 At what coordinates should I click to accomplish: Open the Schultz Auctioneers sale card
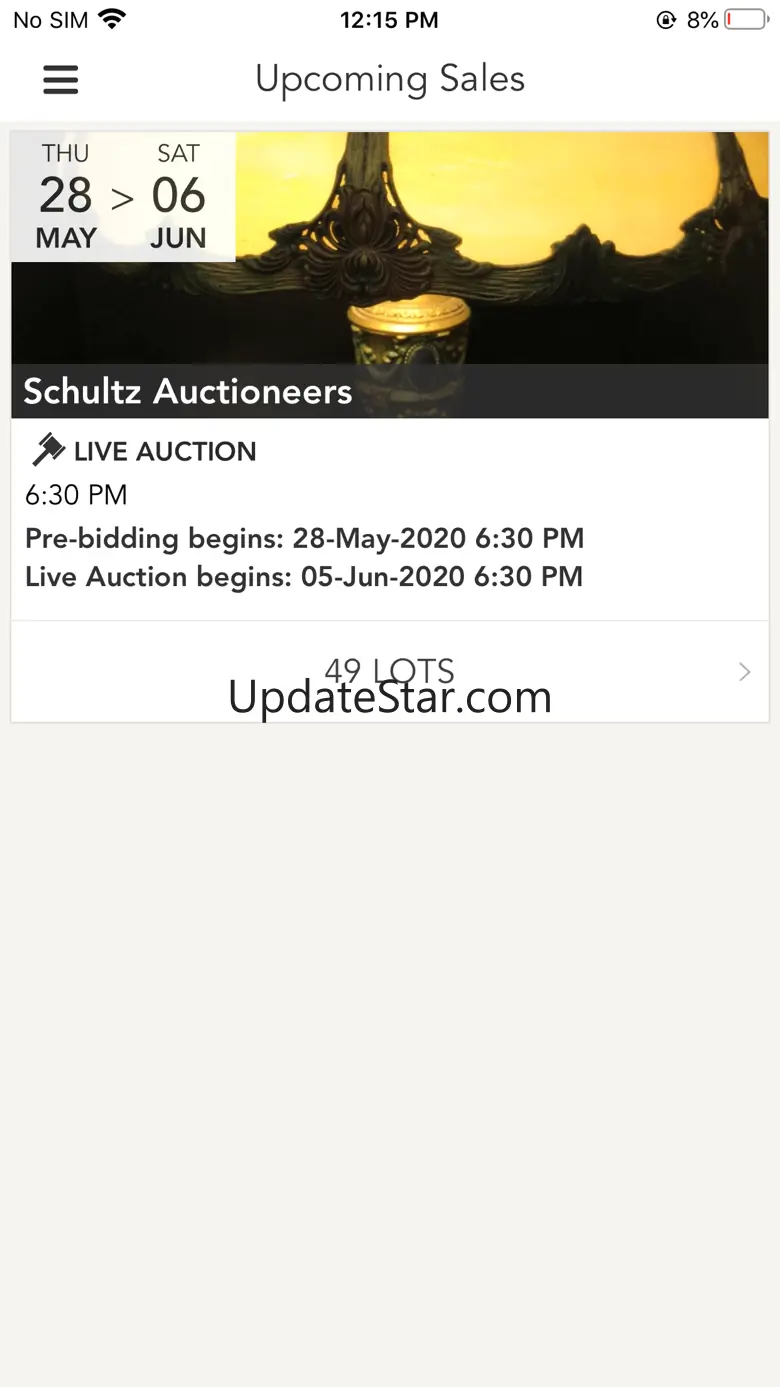[x=389, y=300]
